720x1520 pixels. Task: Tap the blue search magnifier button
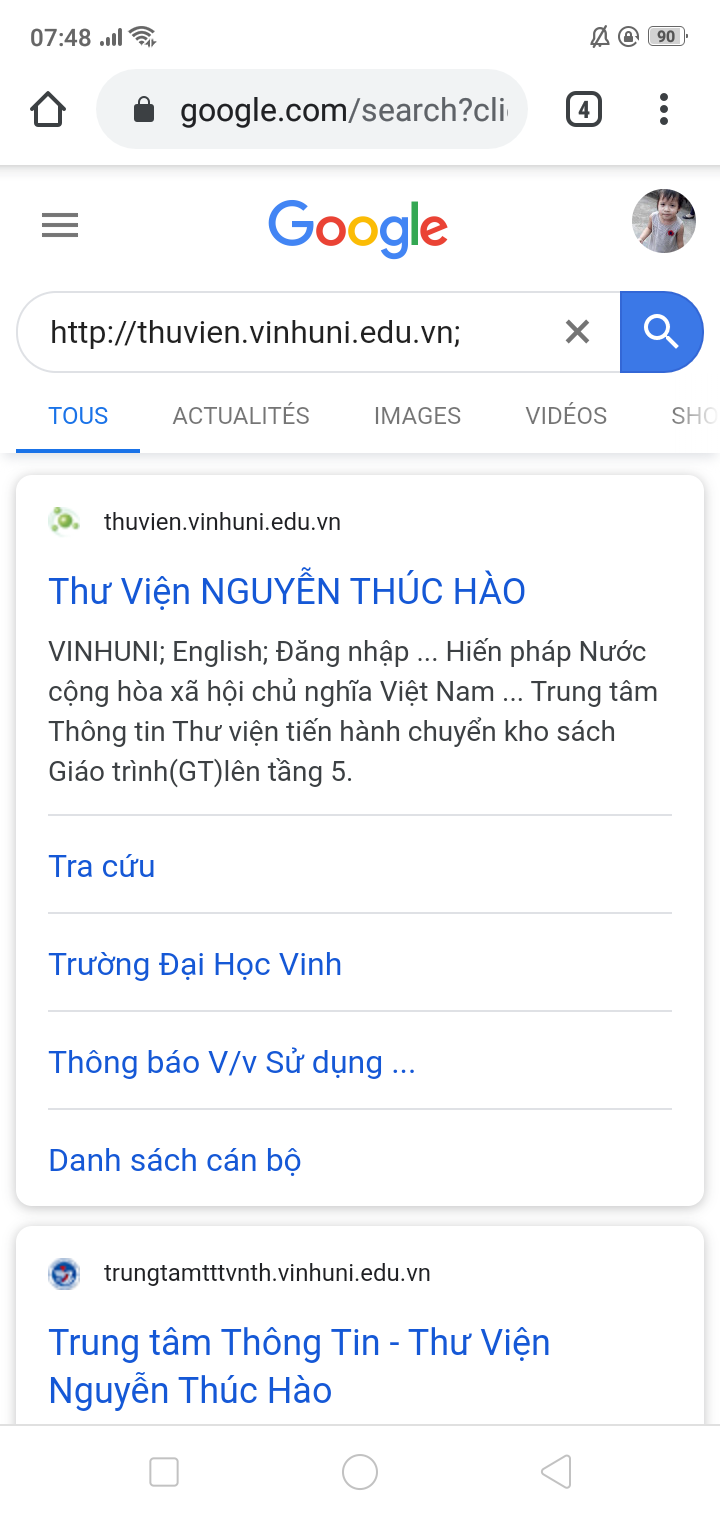pyautogui.click(x=662, y=332)
